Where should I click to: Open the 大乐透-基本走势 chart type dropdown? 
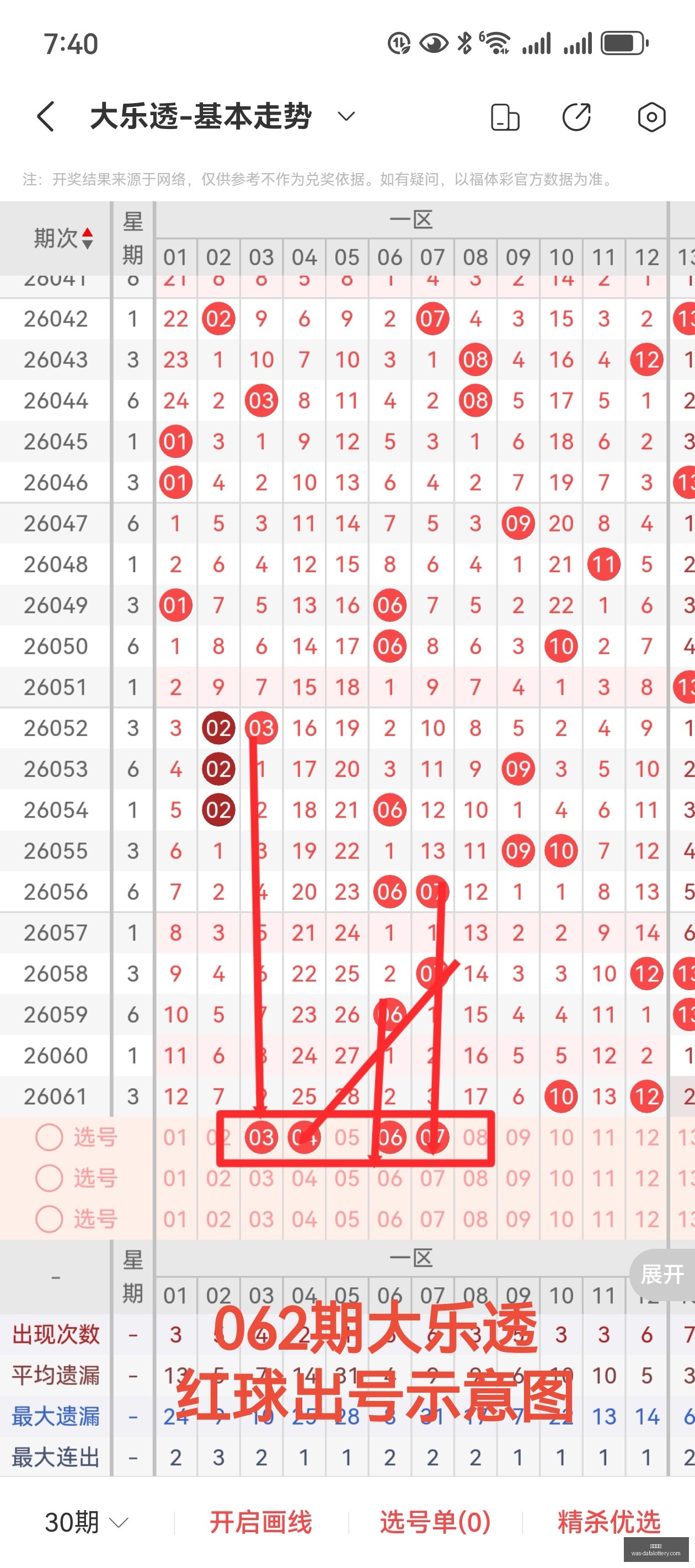[346, 116]
